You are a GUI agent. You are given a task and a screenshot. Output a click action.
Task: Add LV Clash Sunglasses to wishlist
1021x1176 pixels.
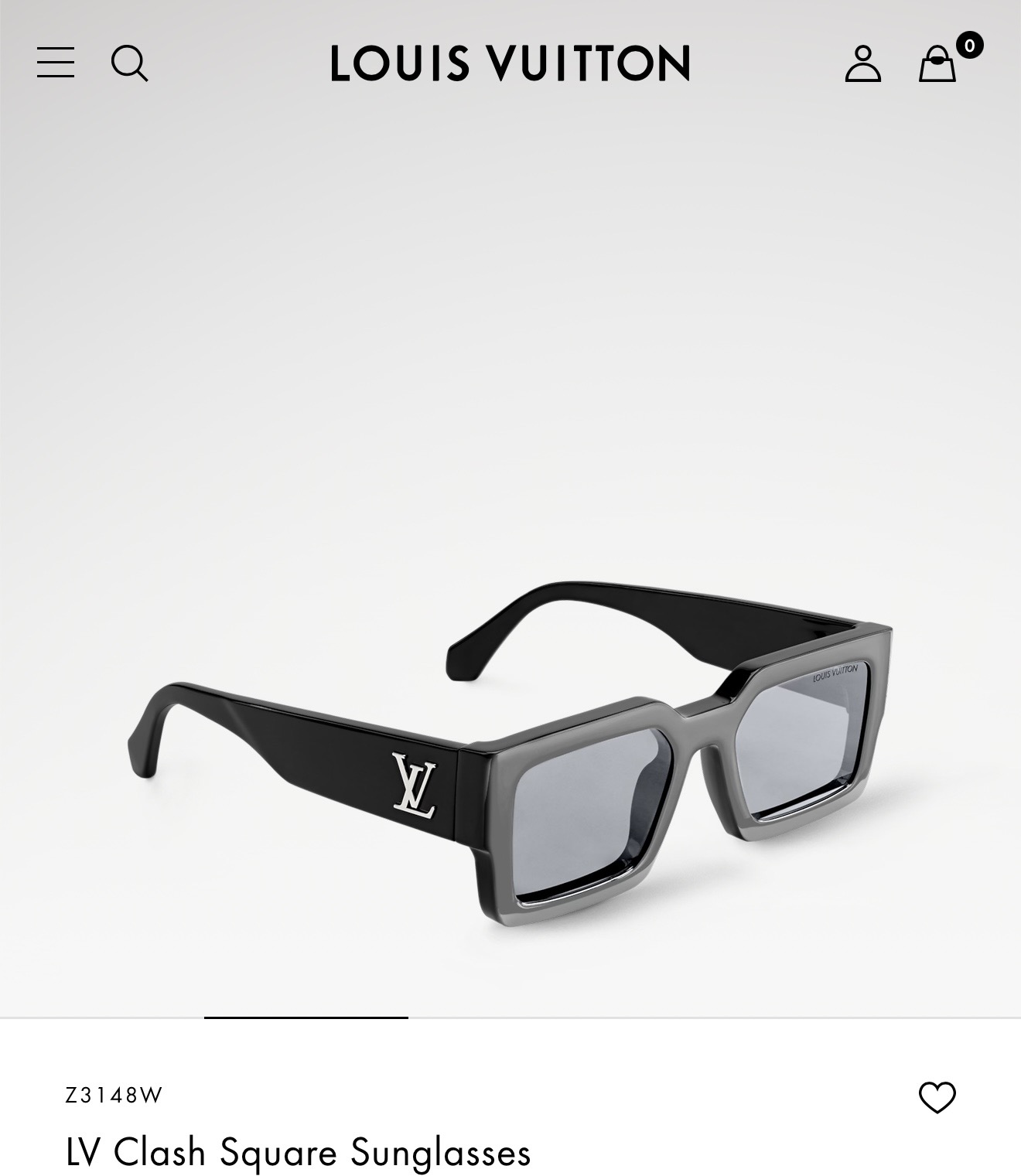[x=937, y=1097]
